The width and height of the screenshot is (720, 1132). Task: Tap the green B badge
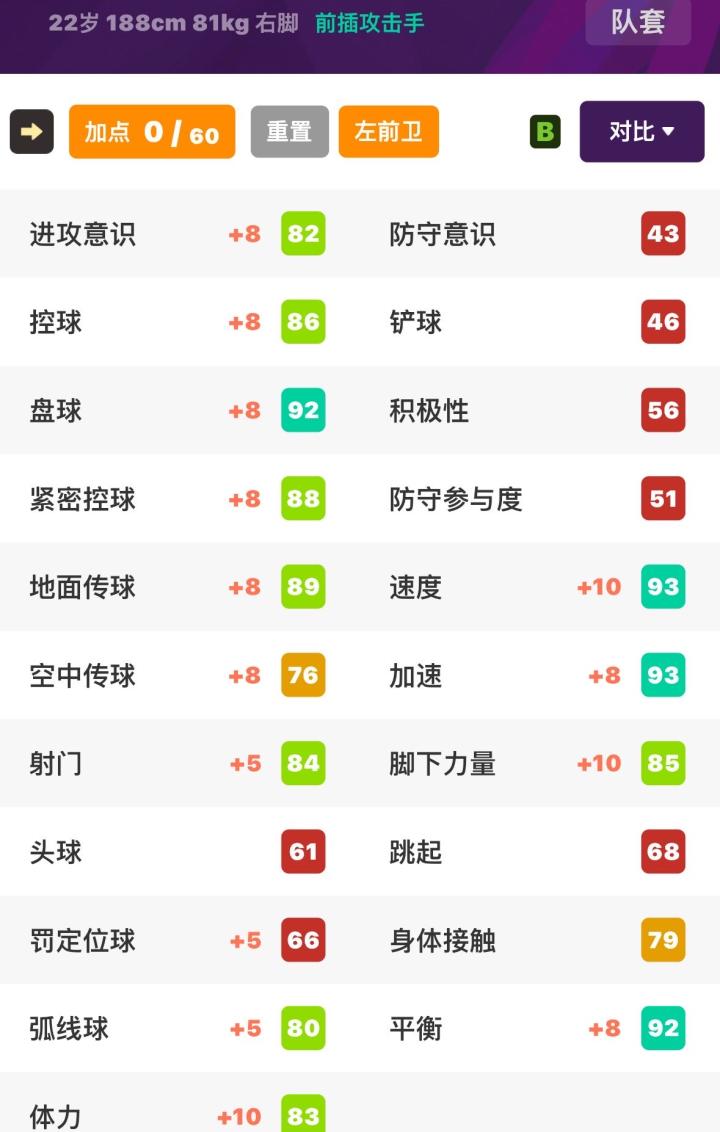(545, 131)
